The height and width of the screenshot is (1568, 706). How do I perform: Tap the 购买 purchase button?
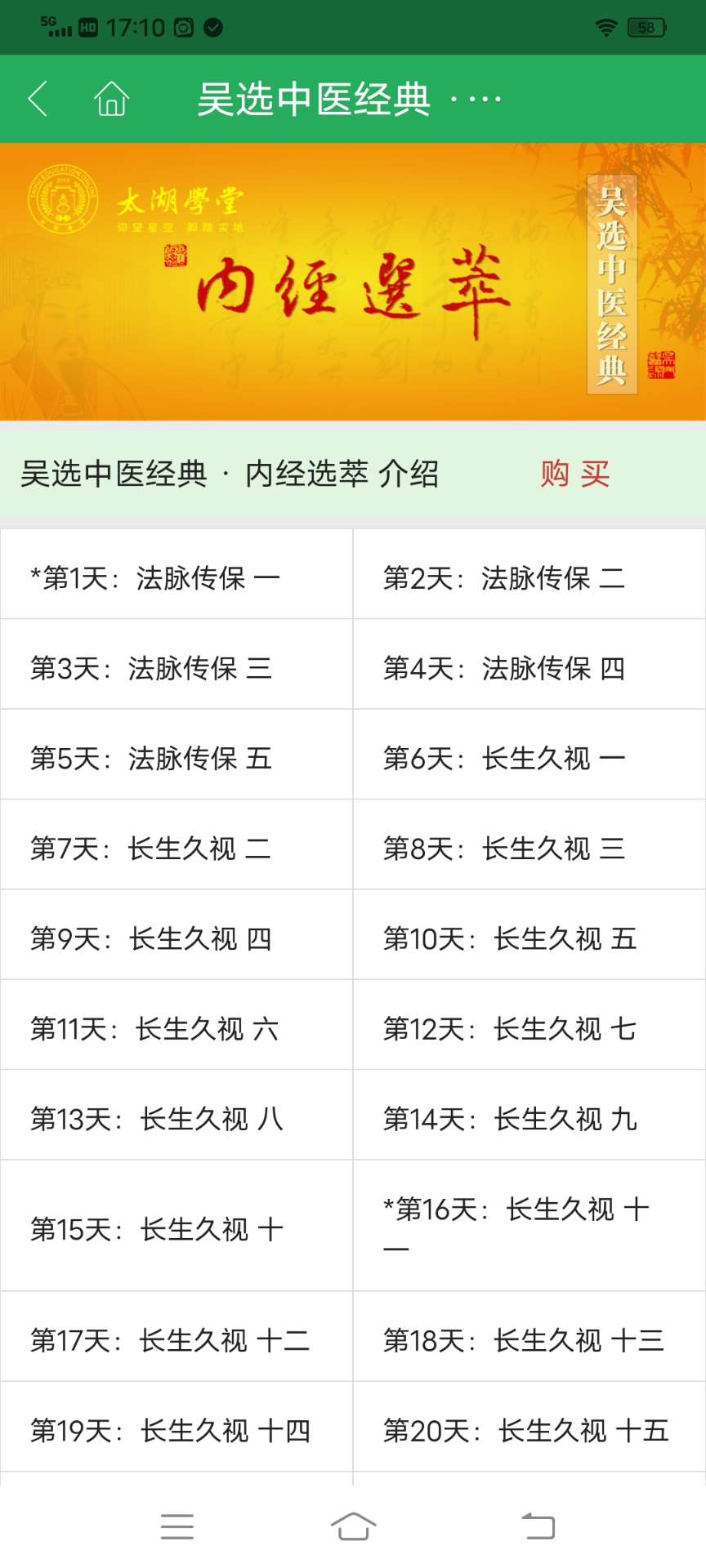pos(574,474)
